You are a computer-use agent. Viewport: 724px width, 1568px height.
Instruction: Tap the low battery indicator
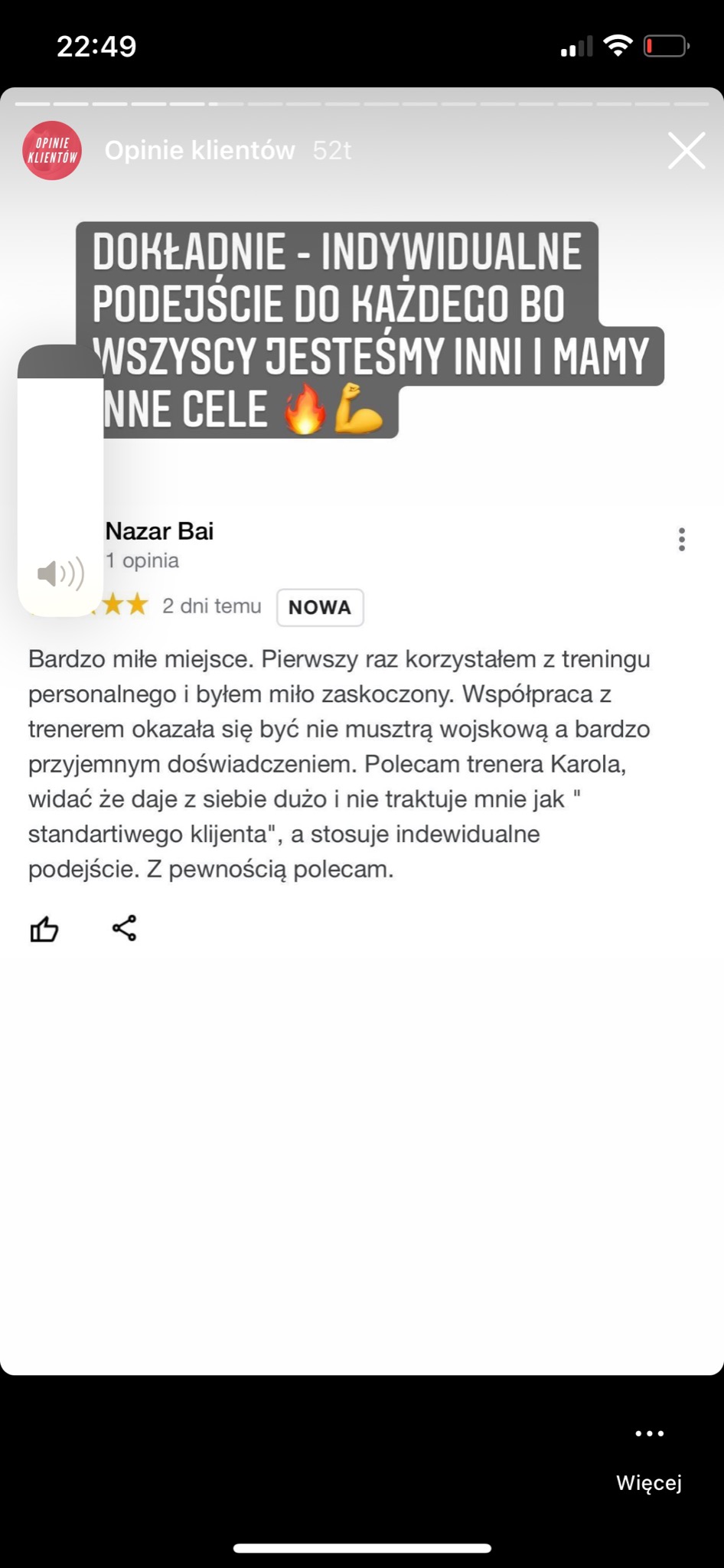665,46
